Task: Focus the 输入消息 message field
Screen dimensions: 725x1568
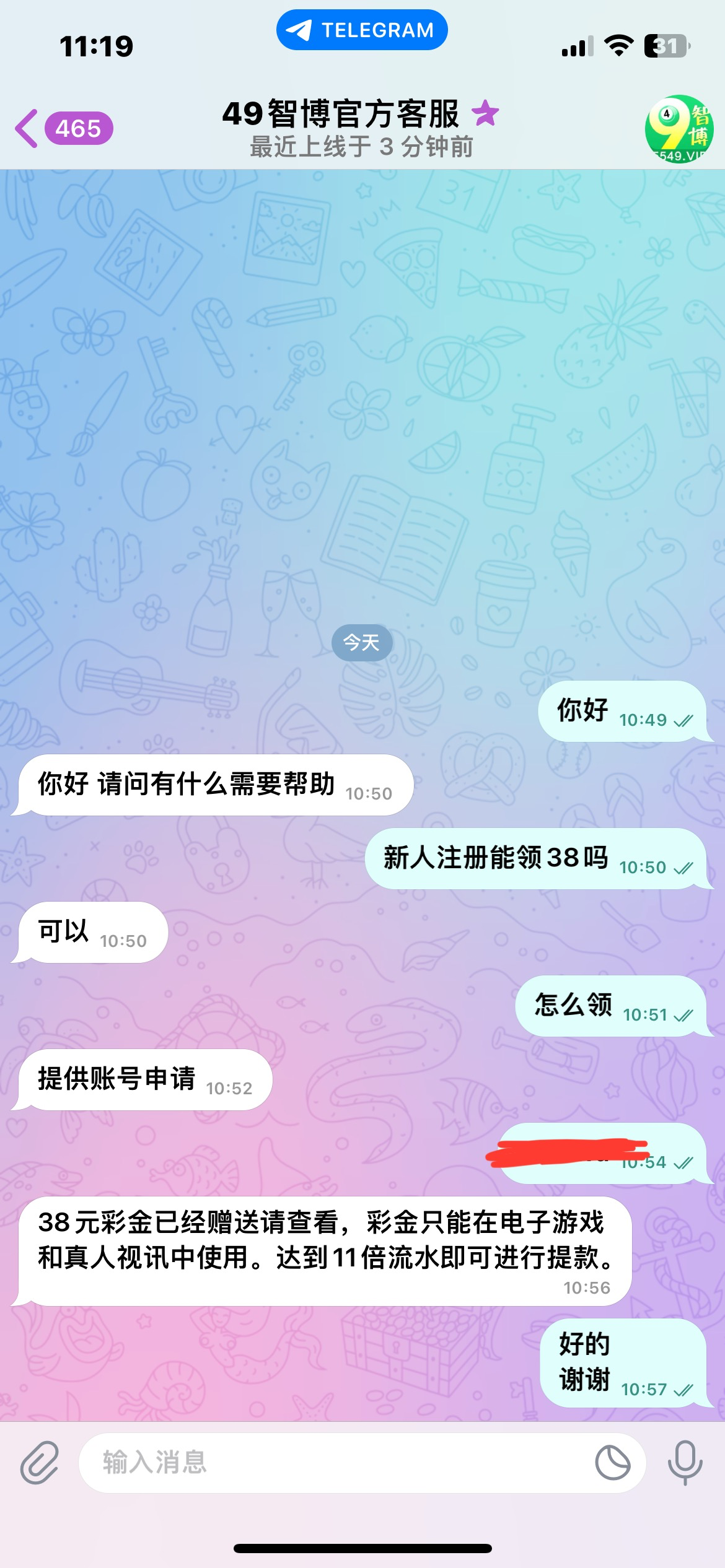Action: (x=335, y=1462)
